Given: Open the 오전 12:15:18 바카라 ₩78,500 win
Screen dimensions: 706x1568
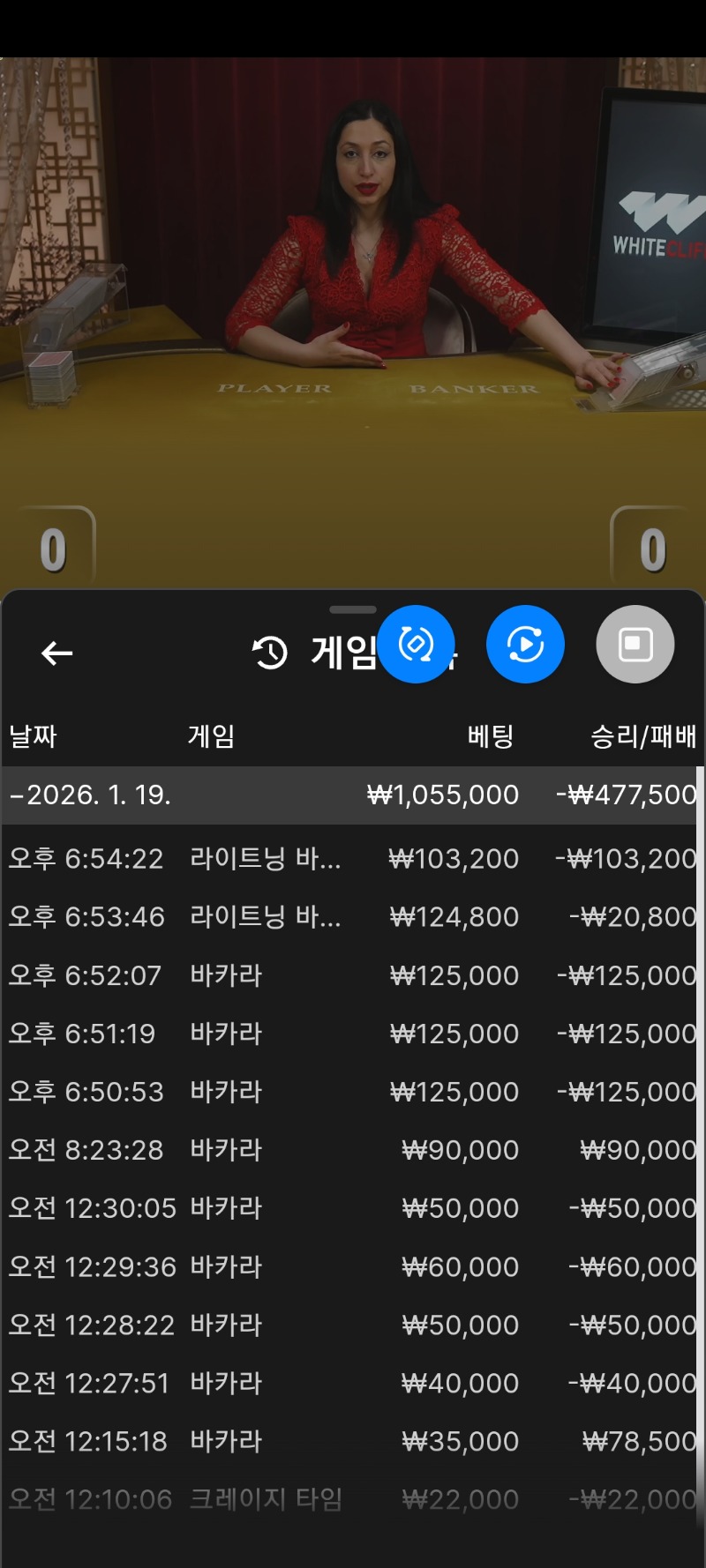Looking at the screenshot, I should pyautogui.click(x=353, y=1441).
